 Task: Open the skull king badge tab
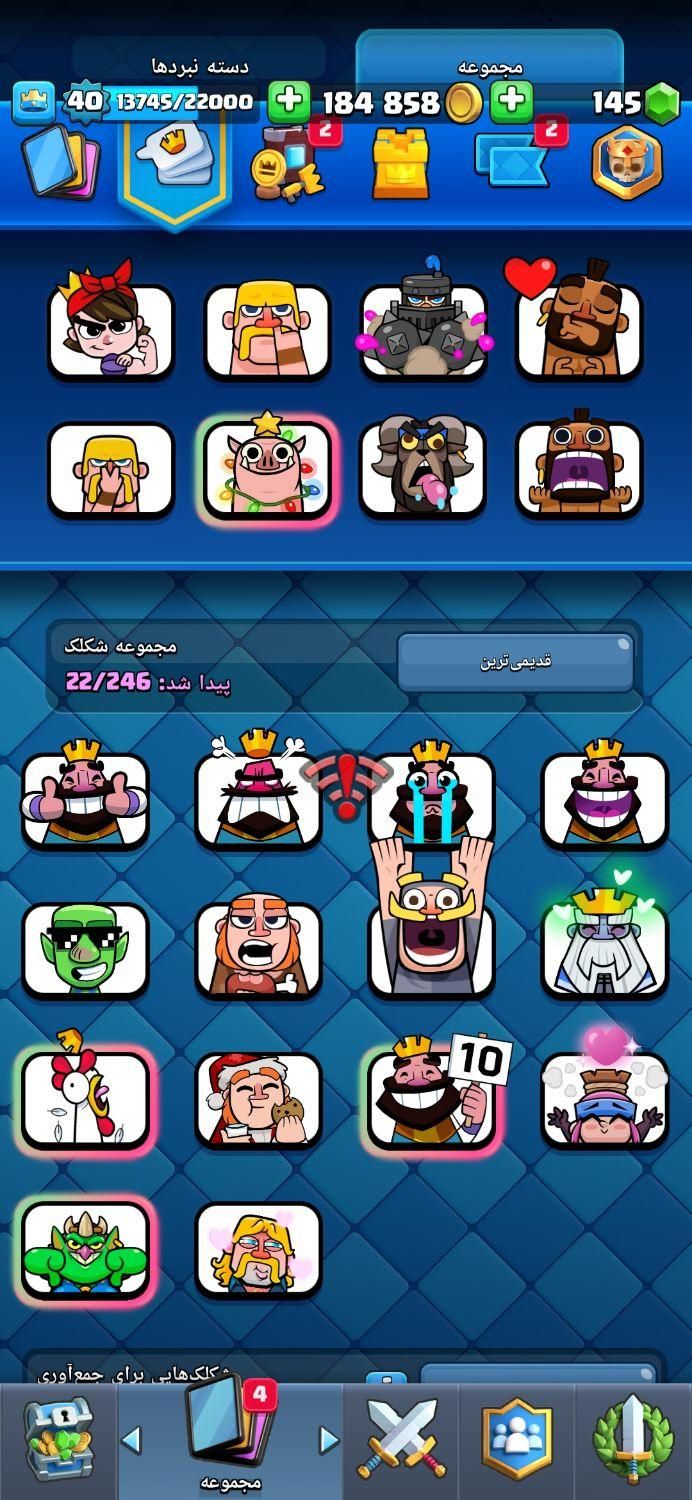[x=626, y=162]
